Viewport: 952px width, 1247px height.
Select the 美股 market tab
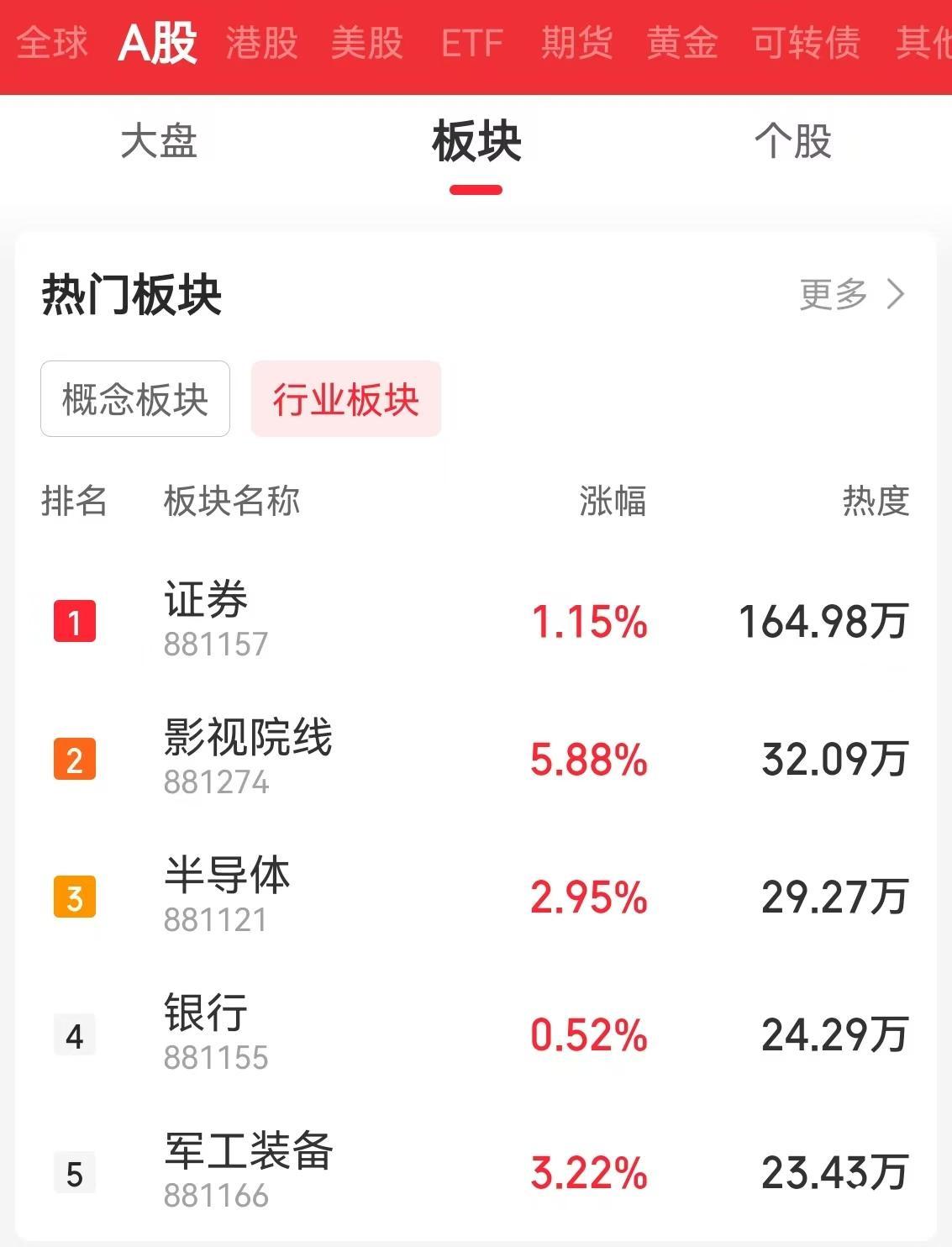click(367, 44)
